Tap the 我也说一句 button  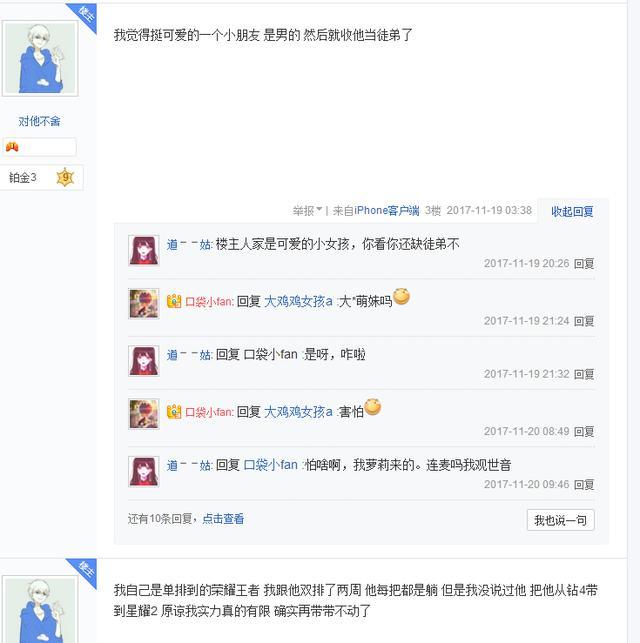[560, 520]
